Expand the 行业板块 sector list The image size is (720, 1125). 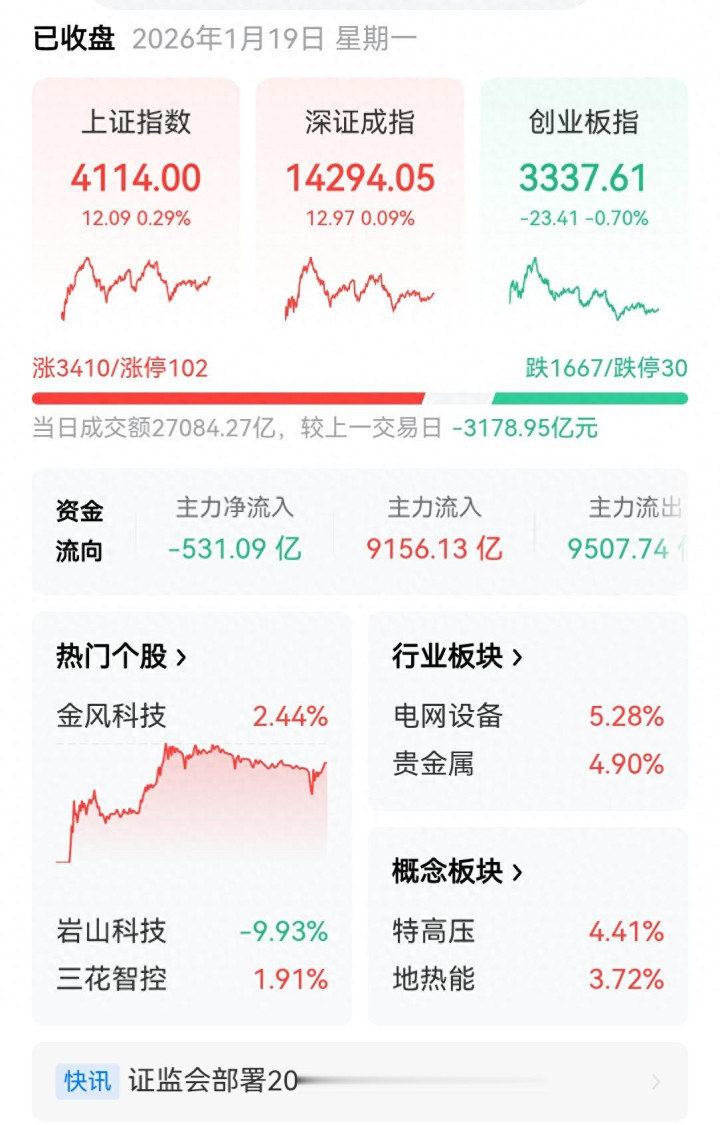[457, 657]
